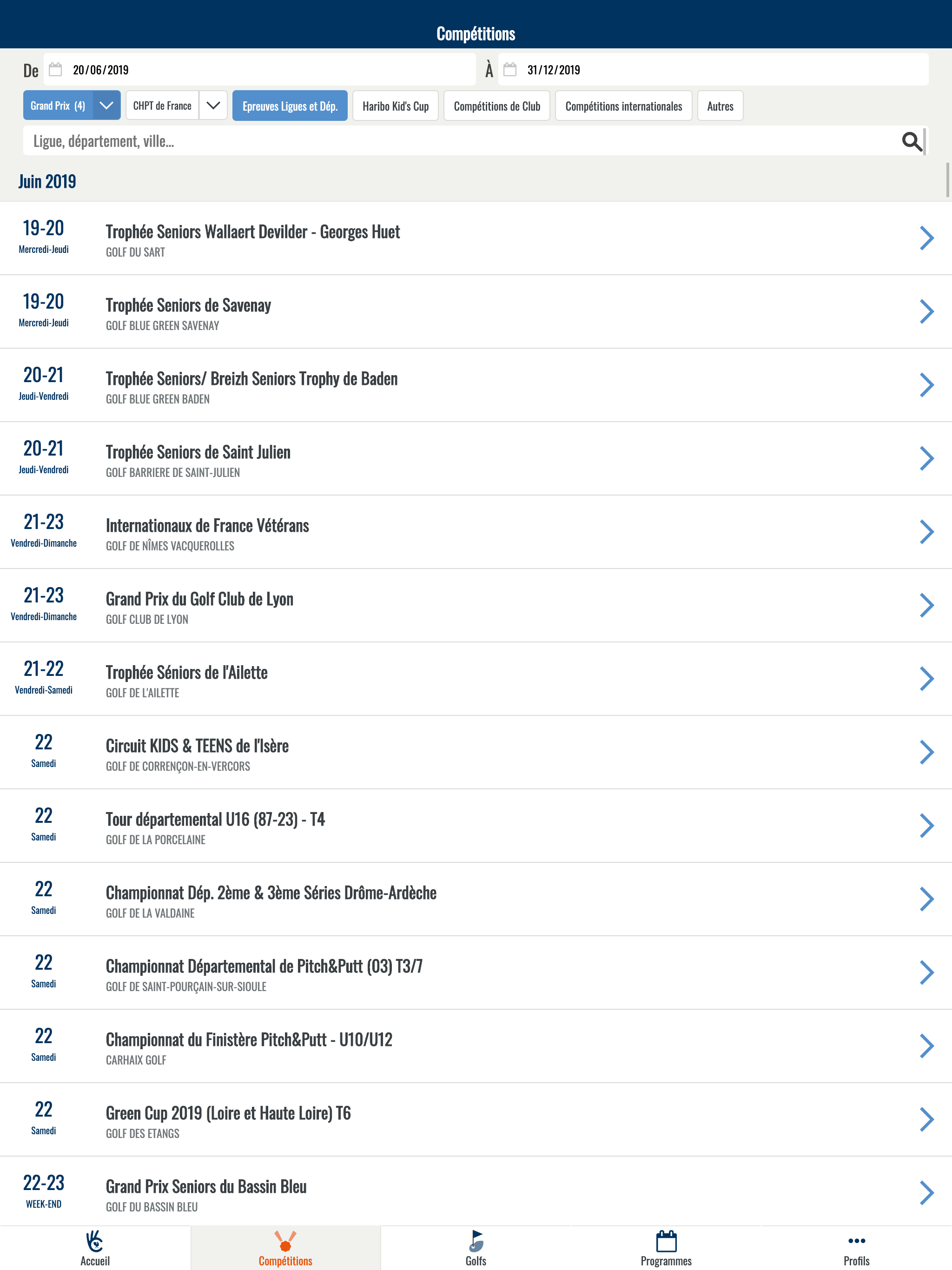
Task: Expand the 'CHPT de France' dropdown
Action: tap(213, 106)
